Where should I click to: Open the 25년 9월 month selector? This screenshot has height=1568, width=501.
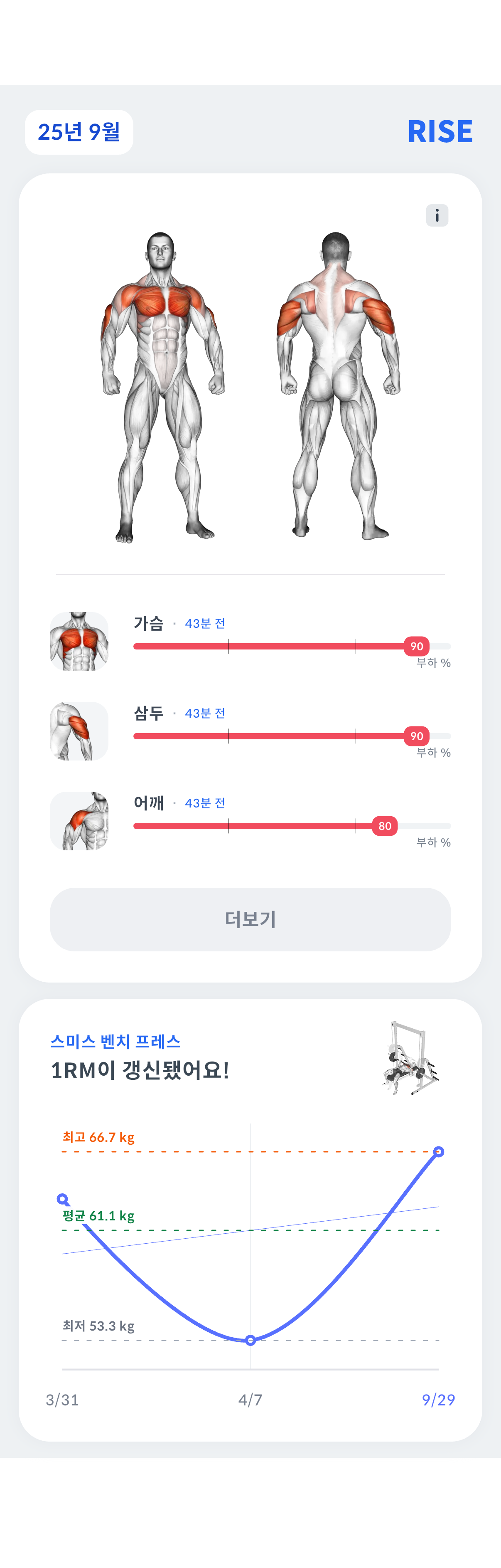click(x=79, y=132)
